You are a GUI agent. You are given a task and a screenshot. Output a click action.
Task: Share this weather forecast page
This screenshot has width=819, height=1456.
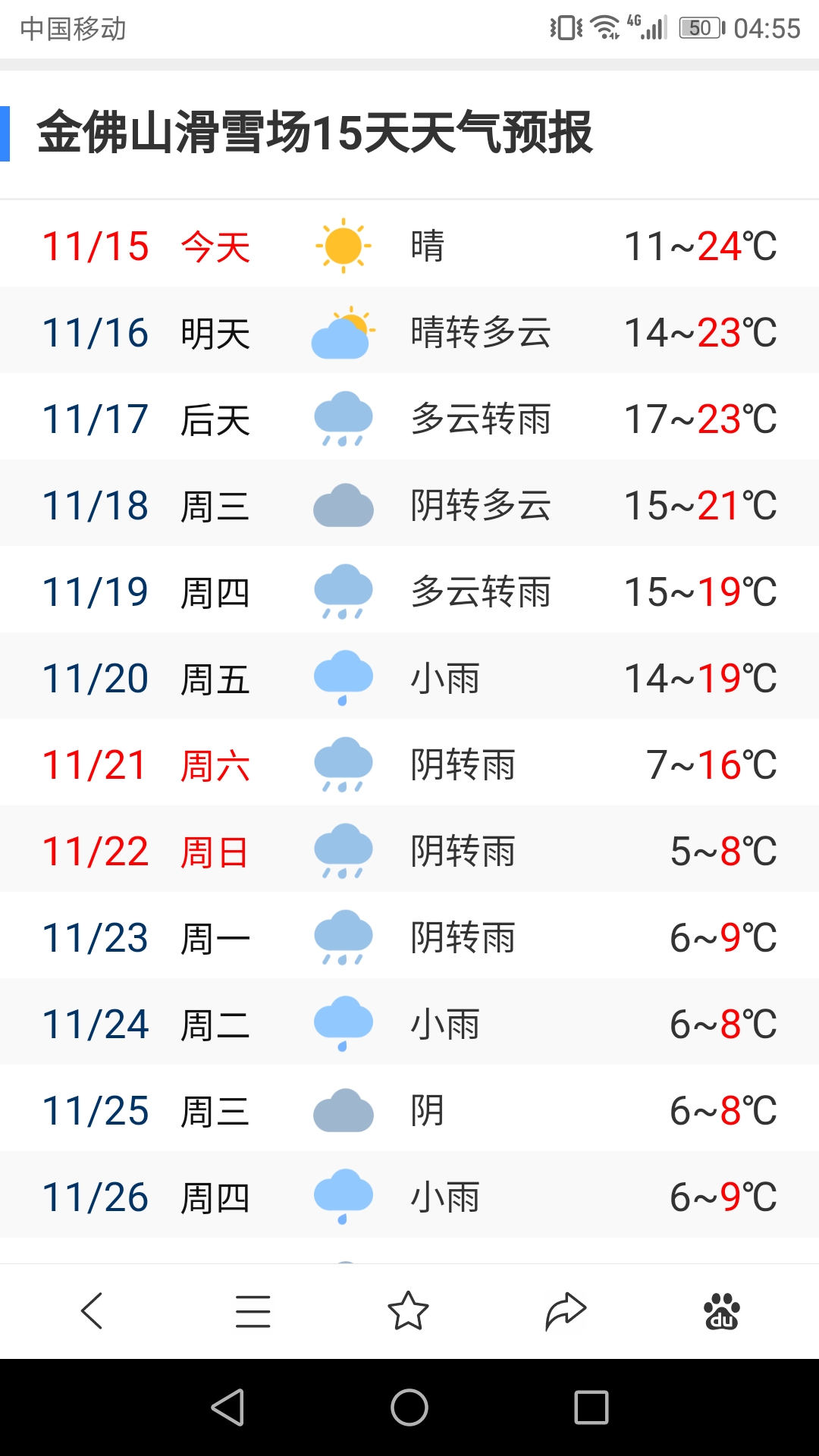[x=566, y=1311]
